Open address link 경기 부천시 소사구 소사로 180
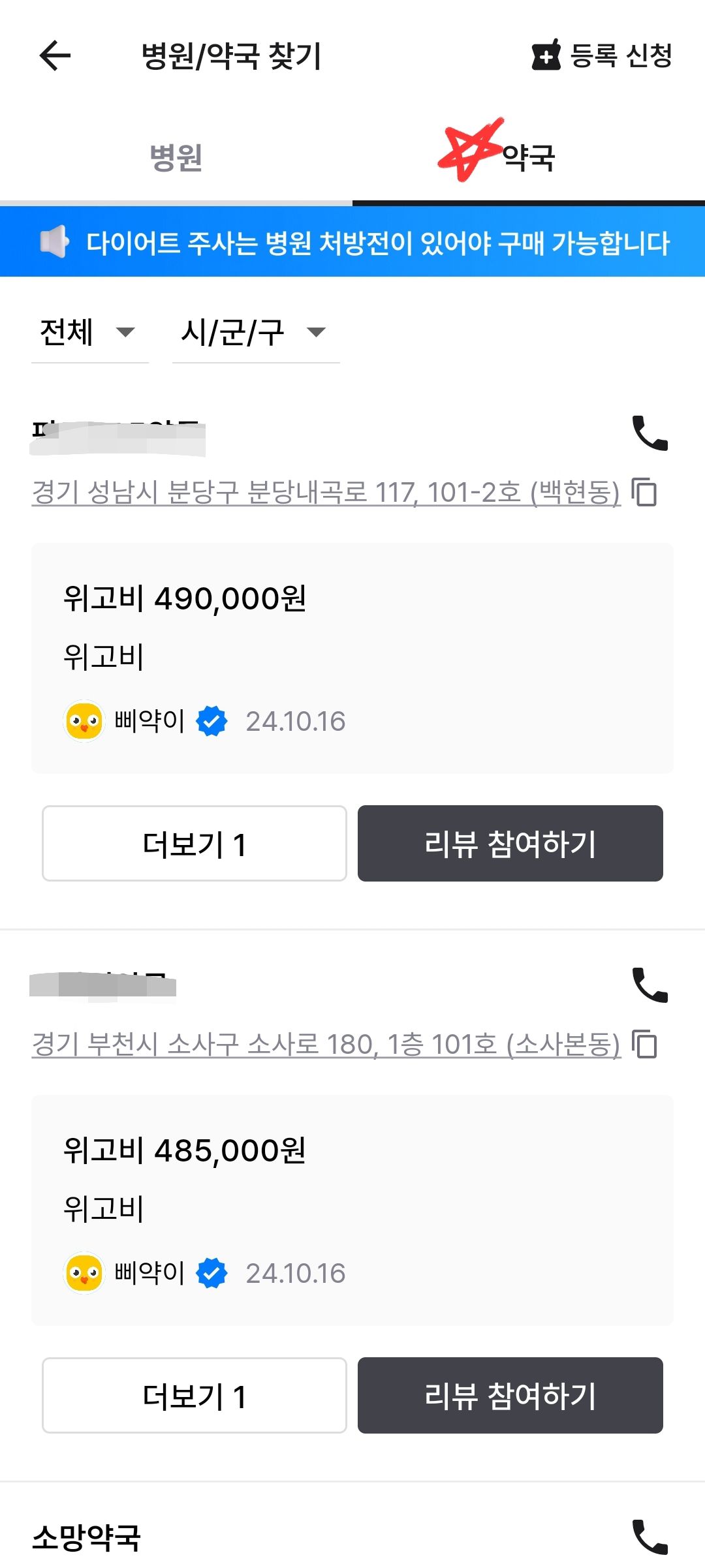The image size is (705, 1568). 325,1044
